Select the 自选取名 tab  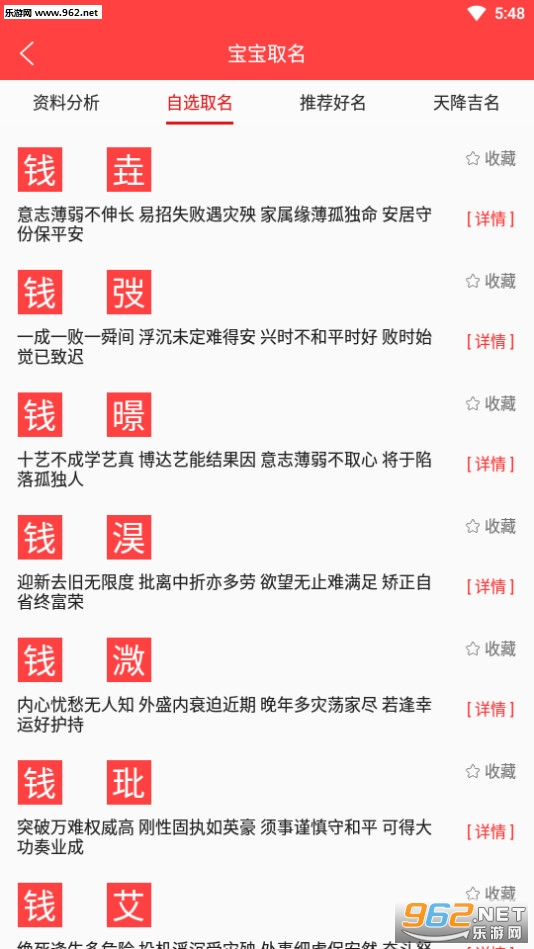click(200, 103)
